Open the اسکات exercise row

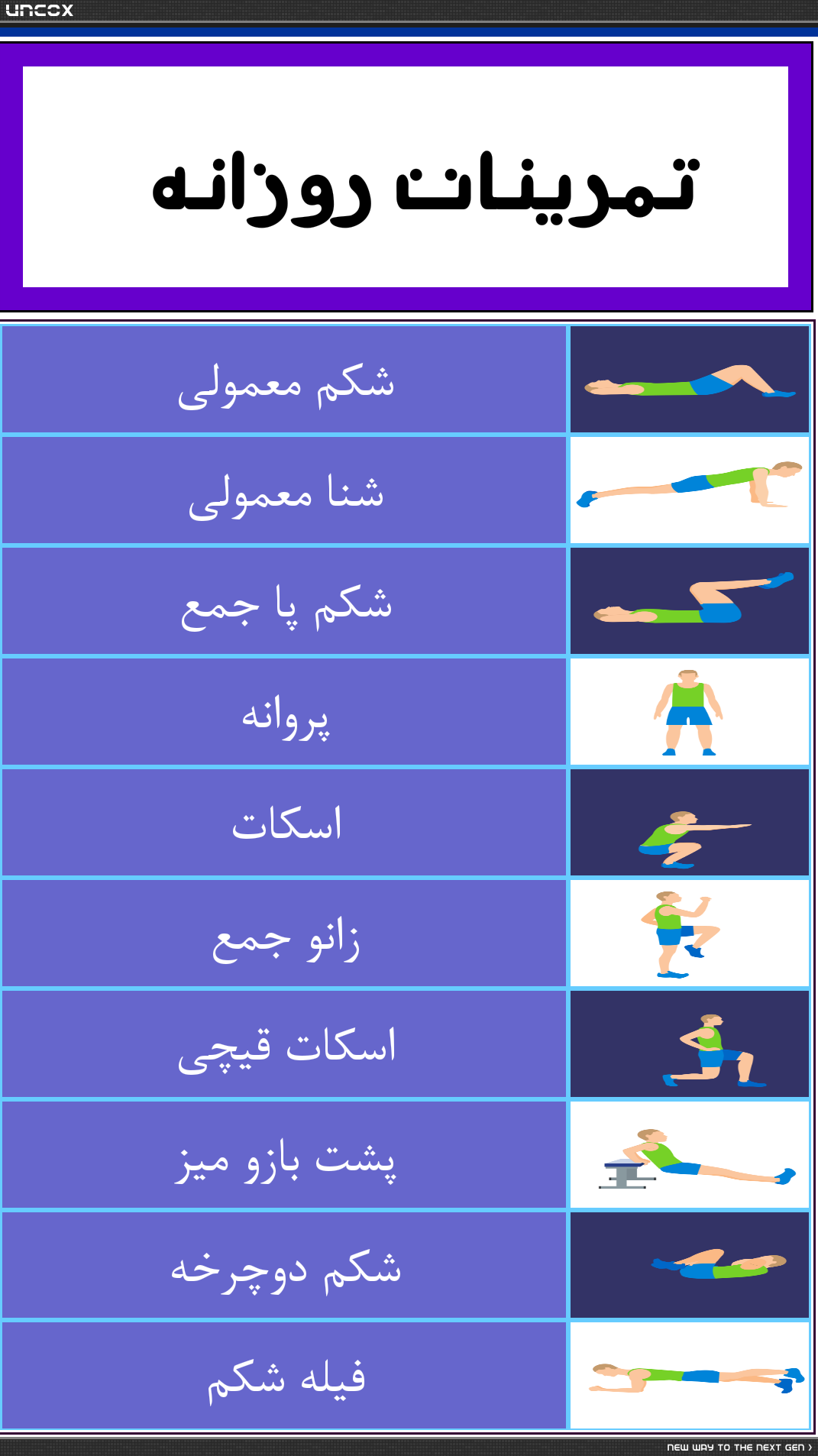(x=406, y=823)
